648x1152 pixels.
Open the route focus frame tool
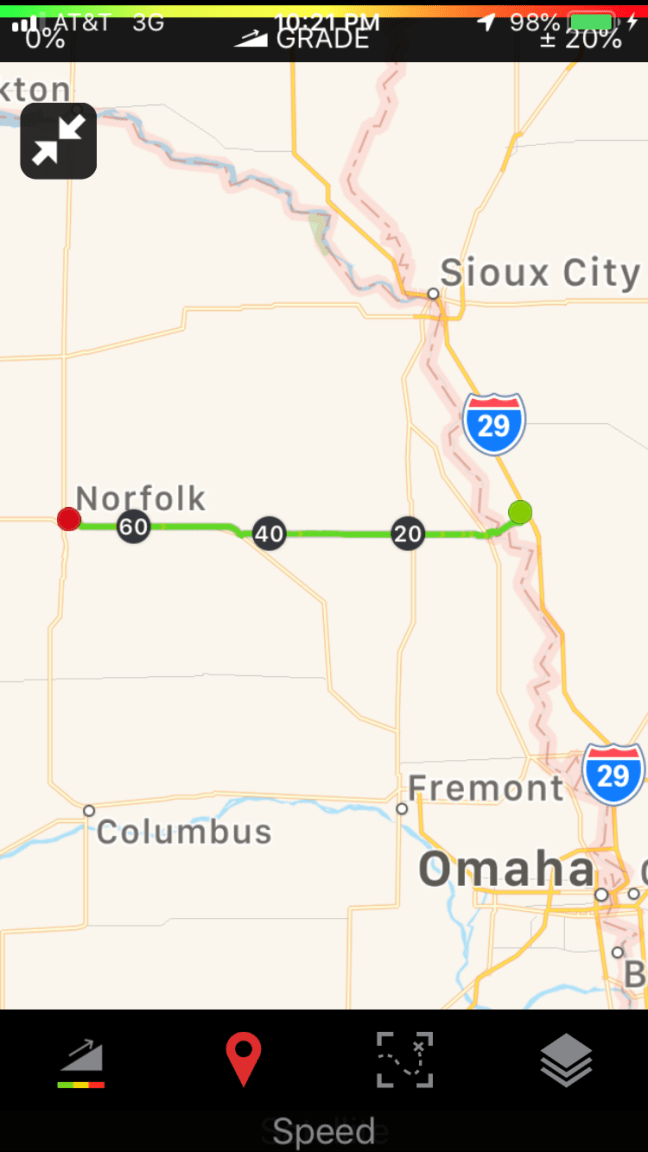405,1060
